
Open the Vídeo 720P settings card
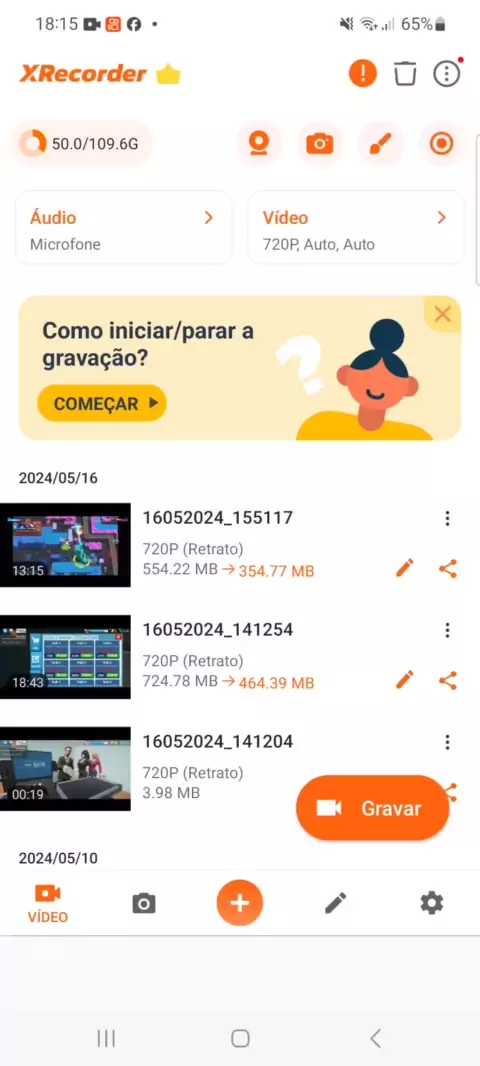pyautogui.click(x=356, y=228)
